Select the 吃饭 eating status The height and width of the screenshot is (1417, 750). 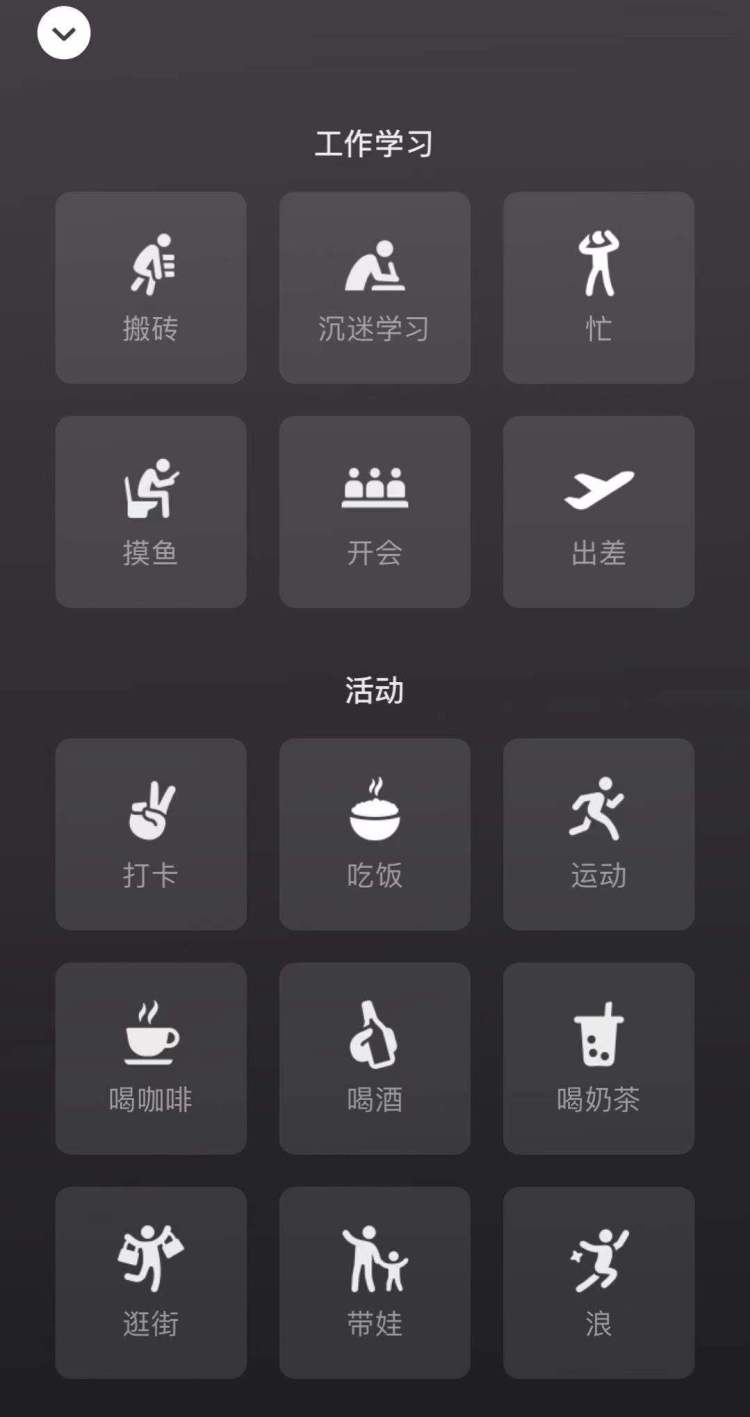tap(374, 834)
